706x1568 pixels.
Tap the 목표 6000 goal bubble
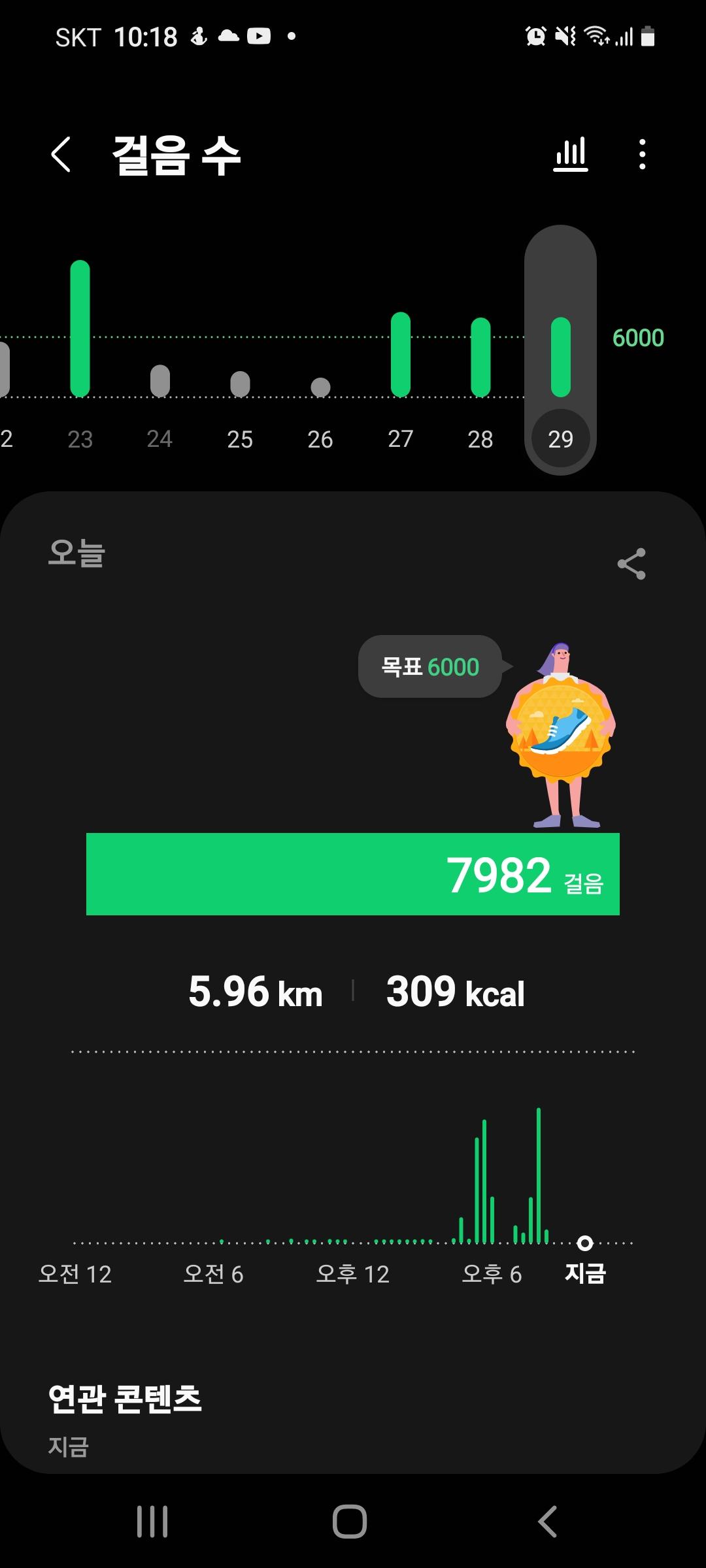430,666
